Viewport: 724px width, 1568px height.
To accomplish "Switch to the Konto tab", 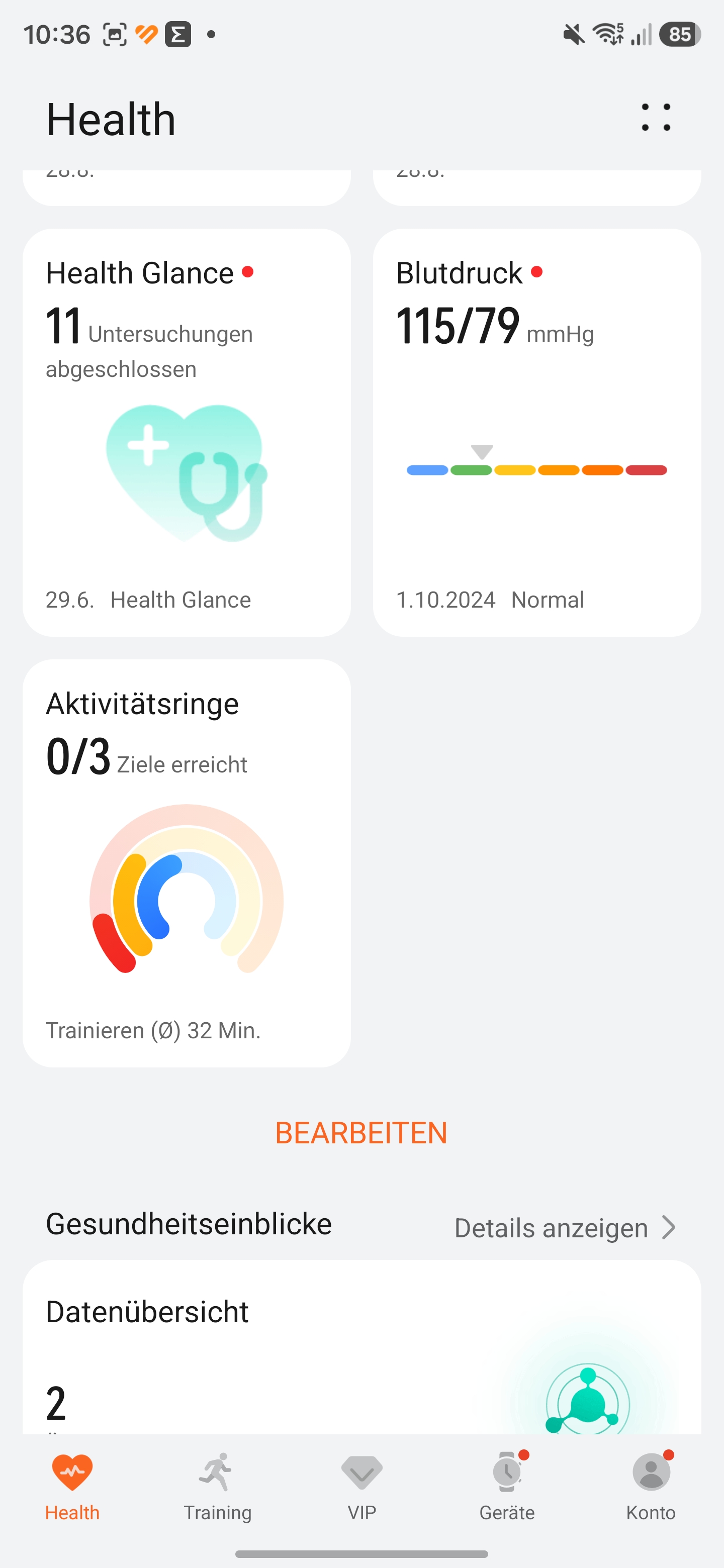I will click(651, 1485).
